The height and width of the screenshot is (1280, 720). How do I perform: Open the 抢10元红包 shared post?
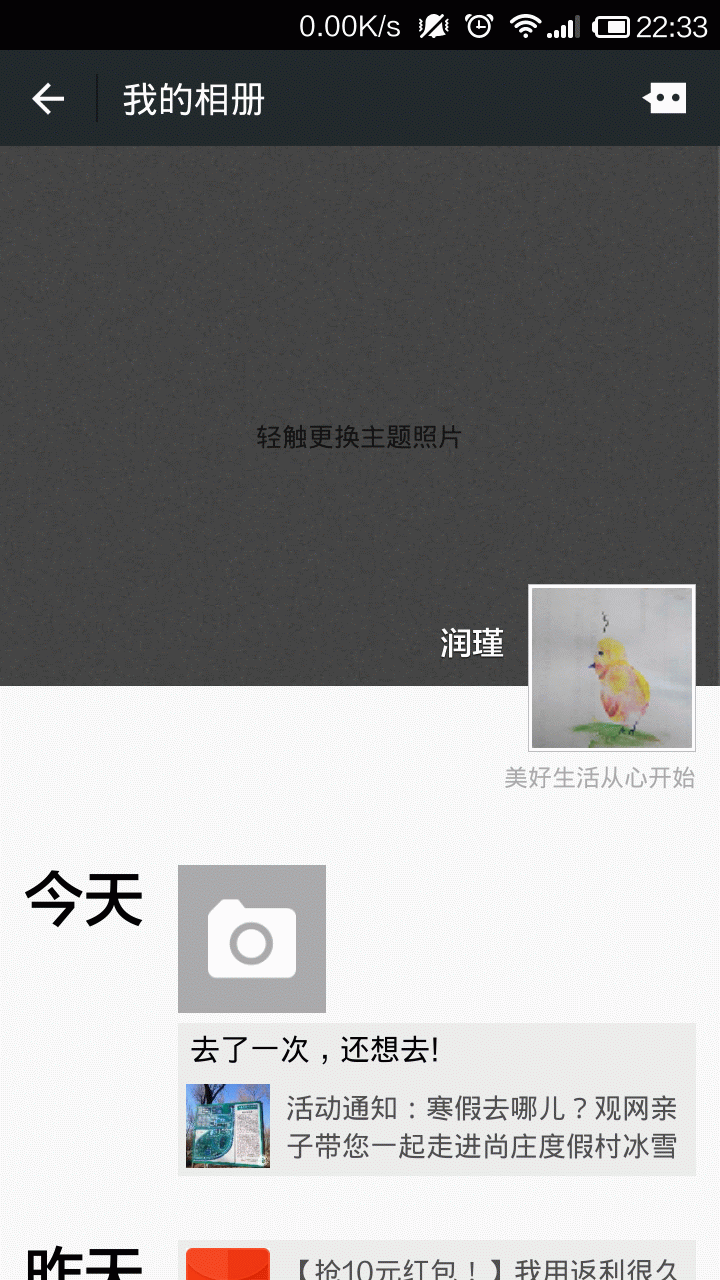coord(437,1260)
